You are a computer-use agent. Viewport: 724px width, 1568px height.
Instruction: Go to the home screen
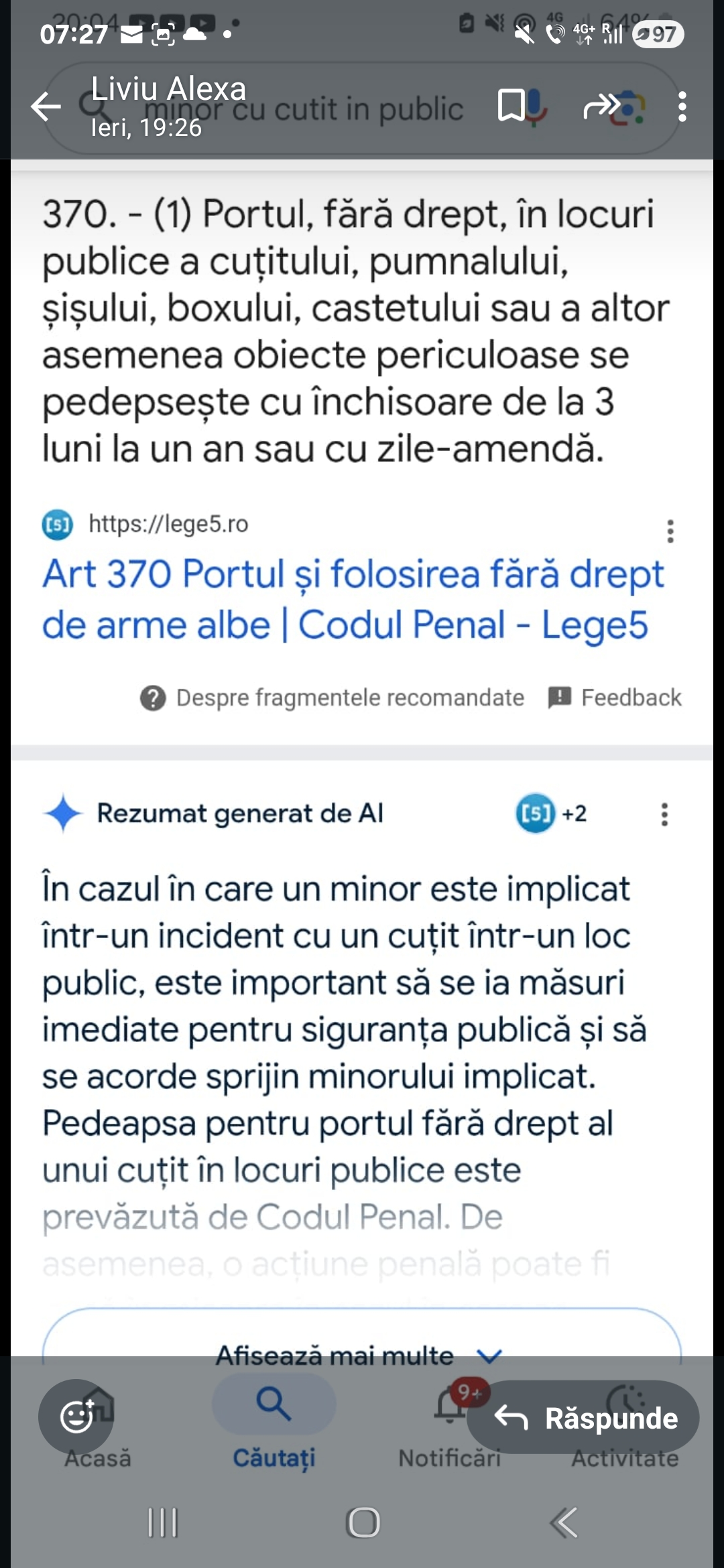tap(363, 1522)
